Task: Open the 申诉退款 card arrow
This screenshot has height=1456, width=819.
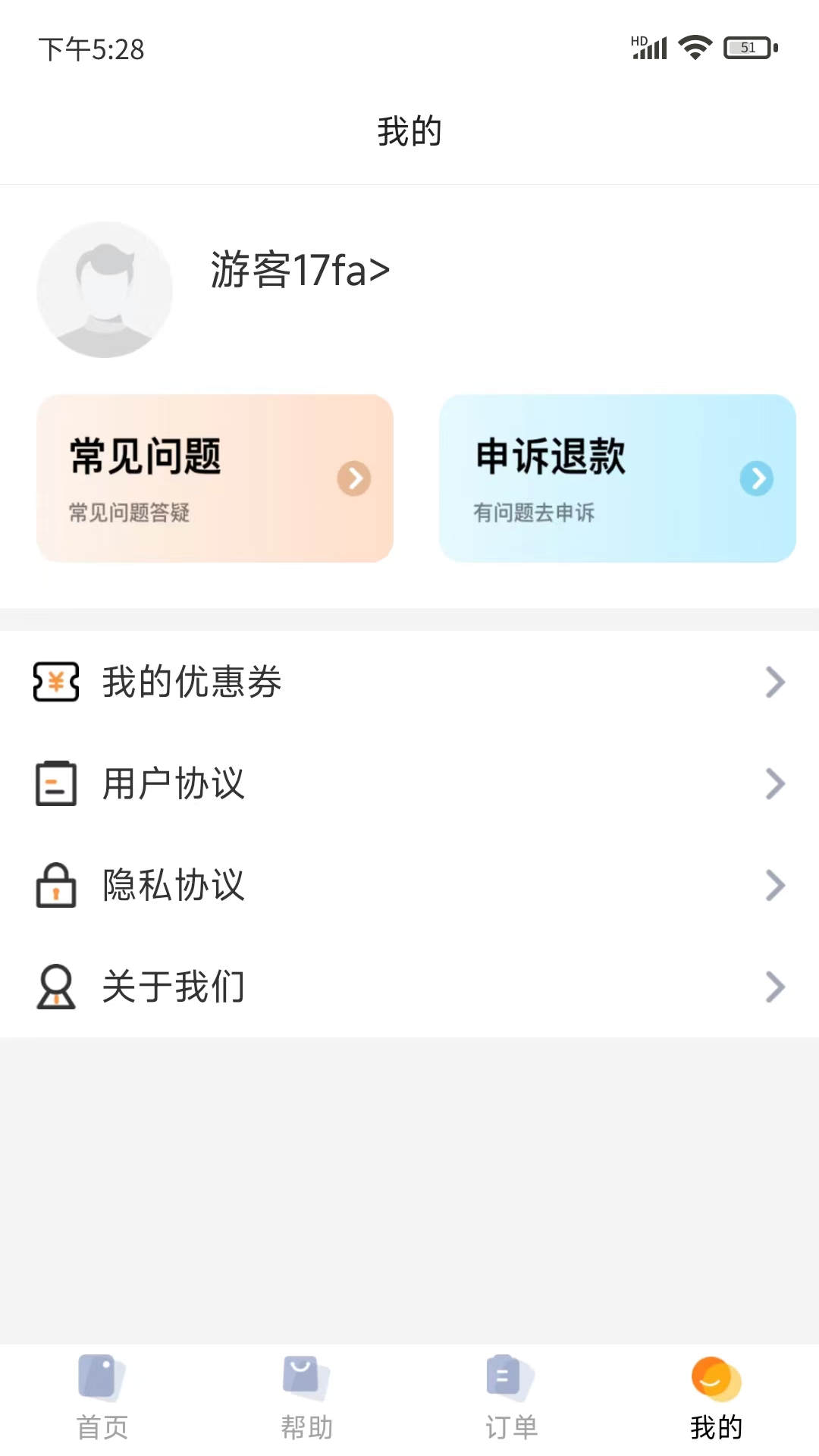Action: tap(756, 479)
